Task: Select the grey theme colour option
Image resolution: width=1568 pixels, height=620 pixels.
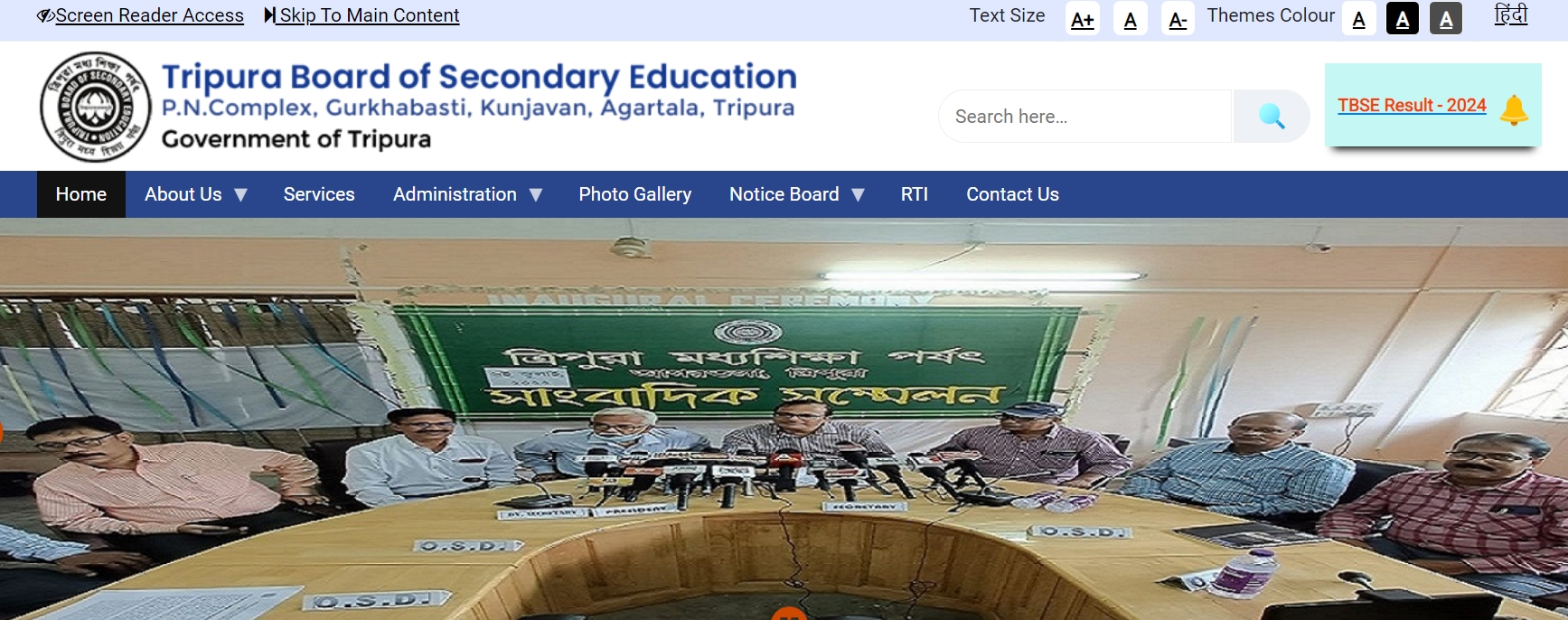Action: [x=1445, y=19]
